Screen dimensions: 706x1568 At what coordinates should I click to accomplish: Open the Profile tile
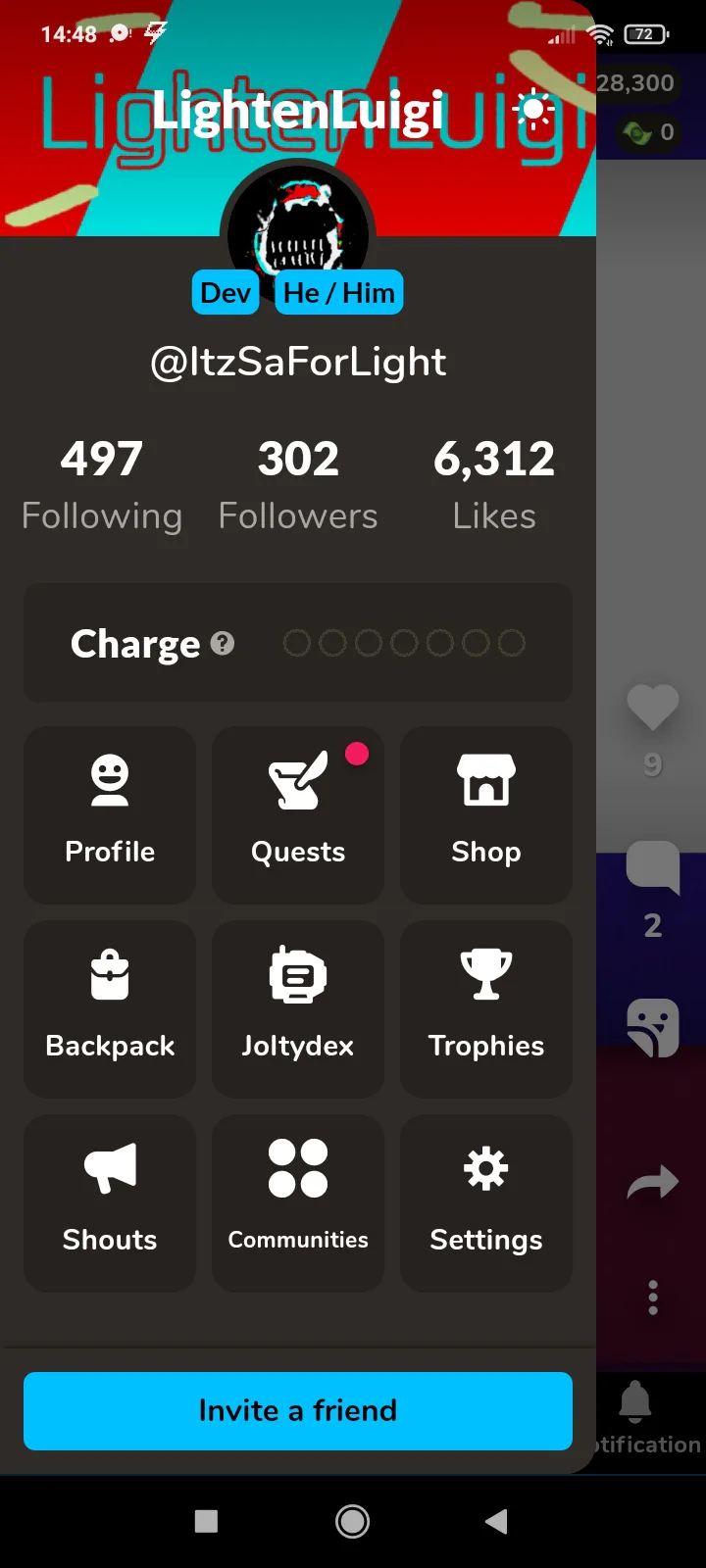click(x=110, y=814)
